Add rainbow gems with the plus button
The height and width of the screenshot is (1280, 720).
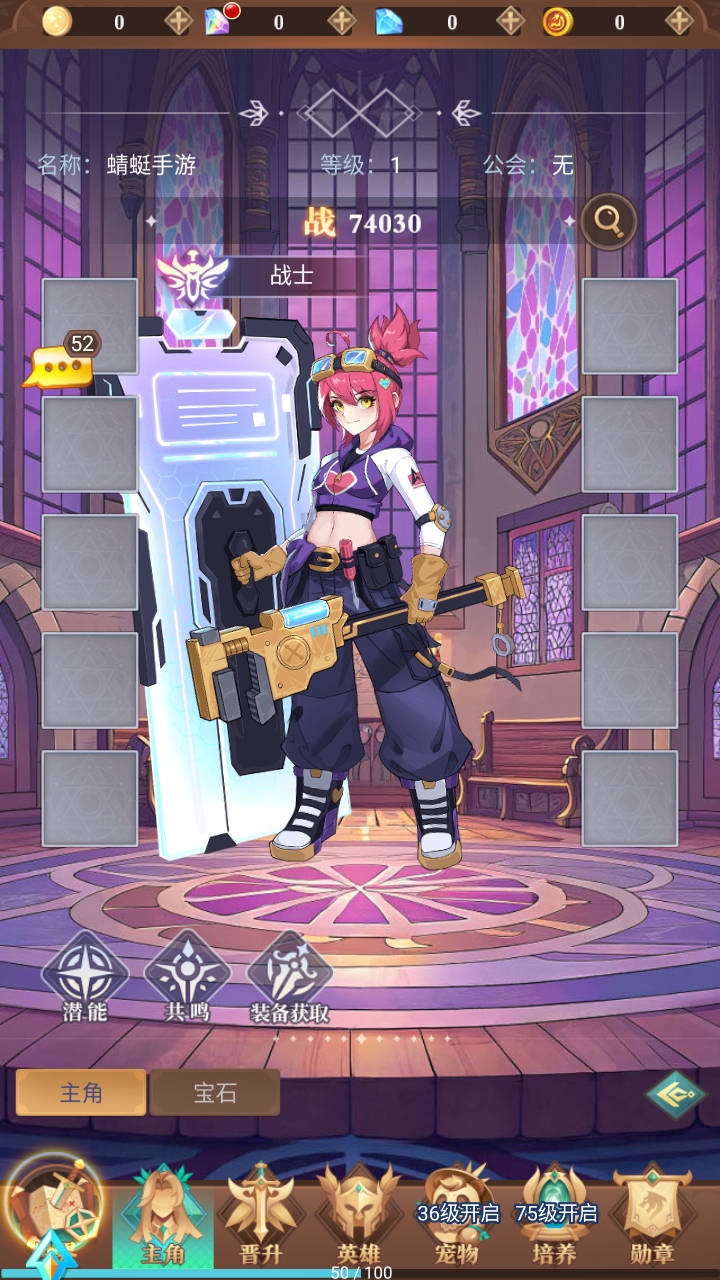click(342, 21)
